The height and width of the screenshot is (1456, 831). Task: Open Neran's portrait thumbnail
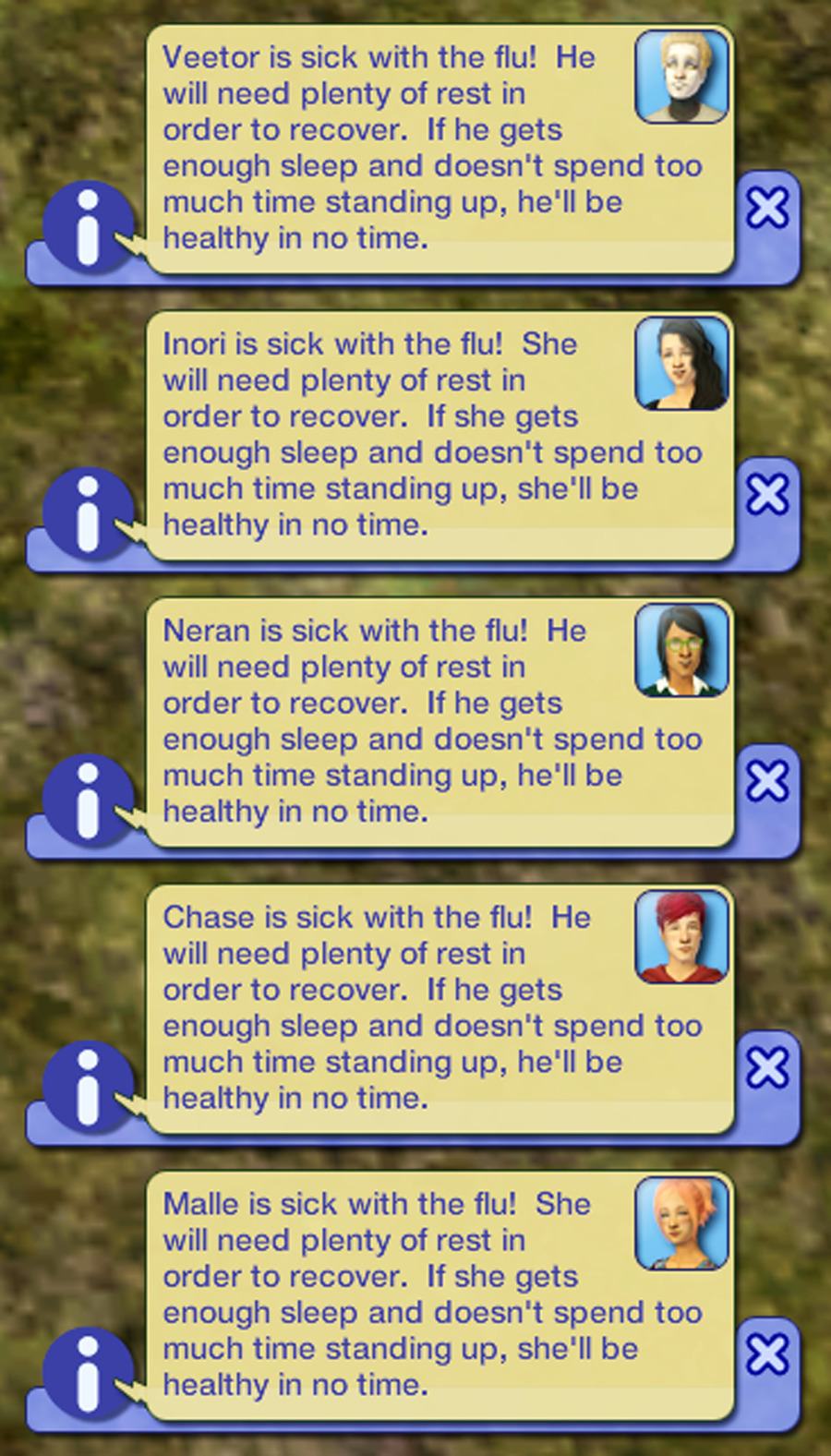(681, 650)
